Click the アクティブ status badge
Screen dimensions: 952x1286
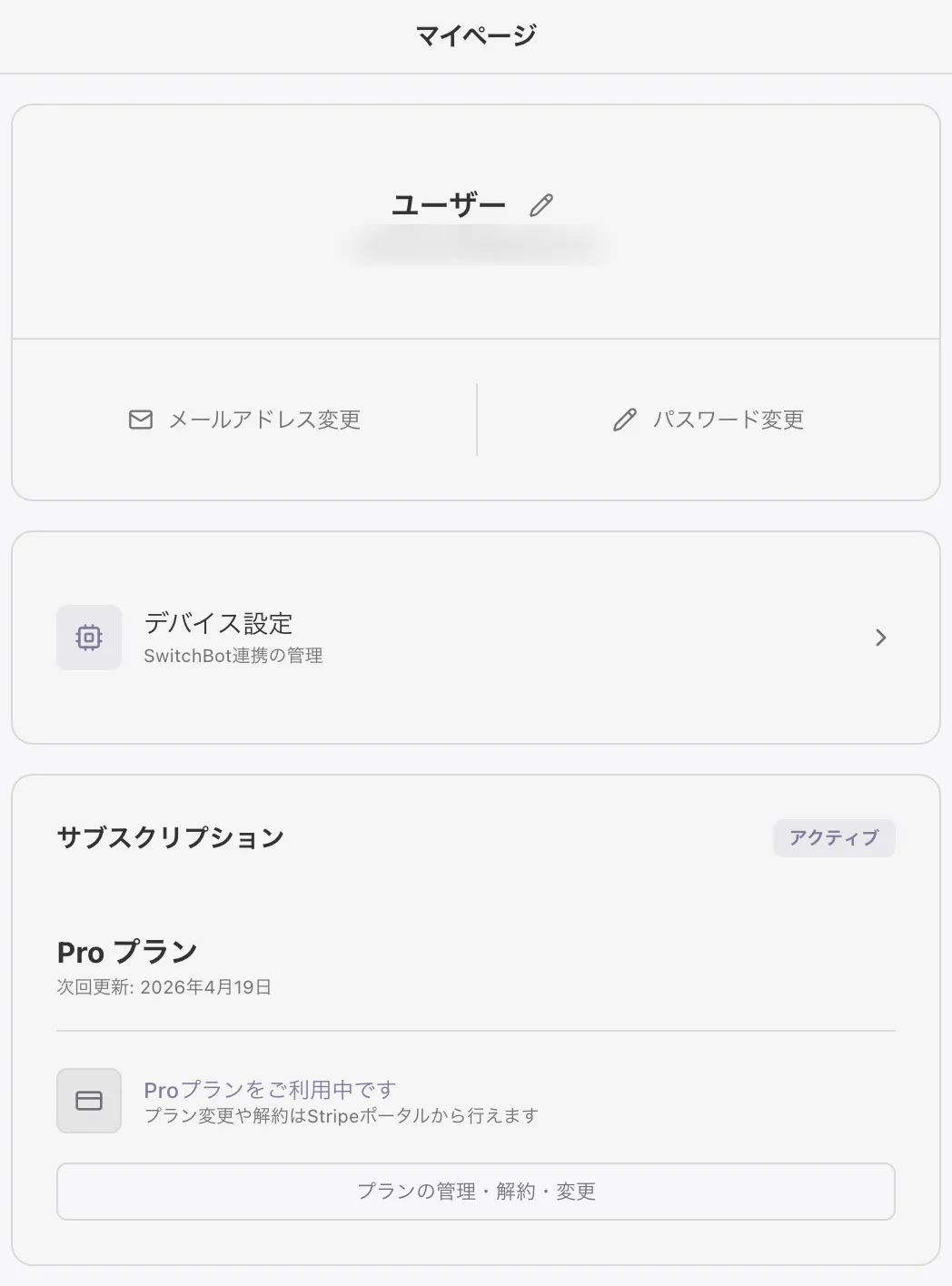[833, 838]
